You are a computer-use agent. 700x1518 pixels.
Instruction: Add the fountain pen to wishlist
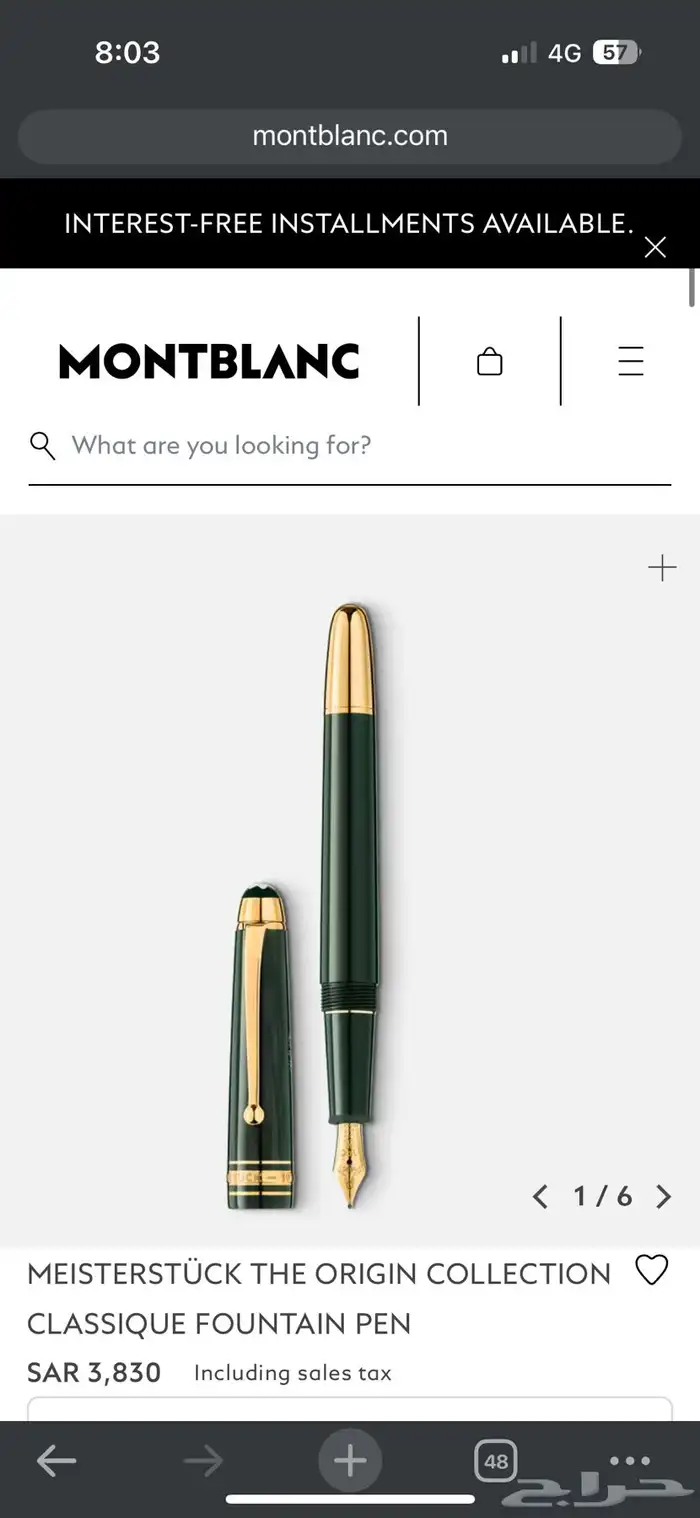pos(652,1270)
